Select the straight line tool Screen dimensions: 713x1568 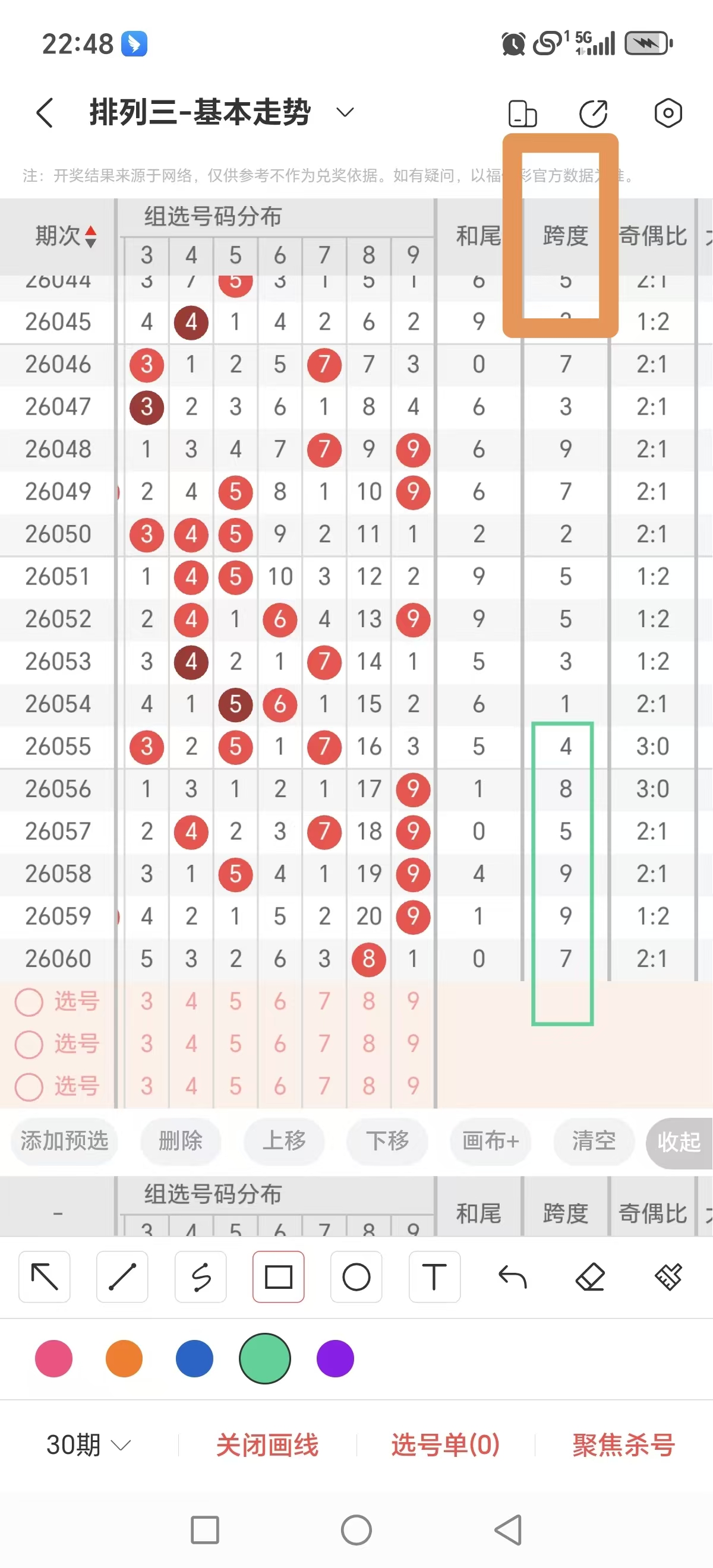pyautogui.click(x=122, y=1278)
